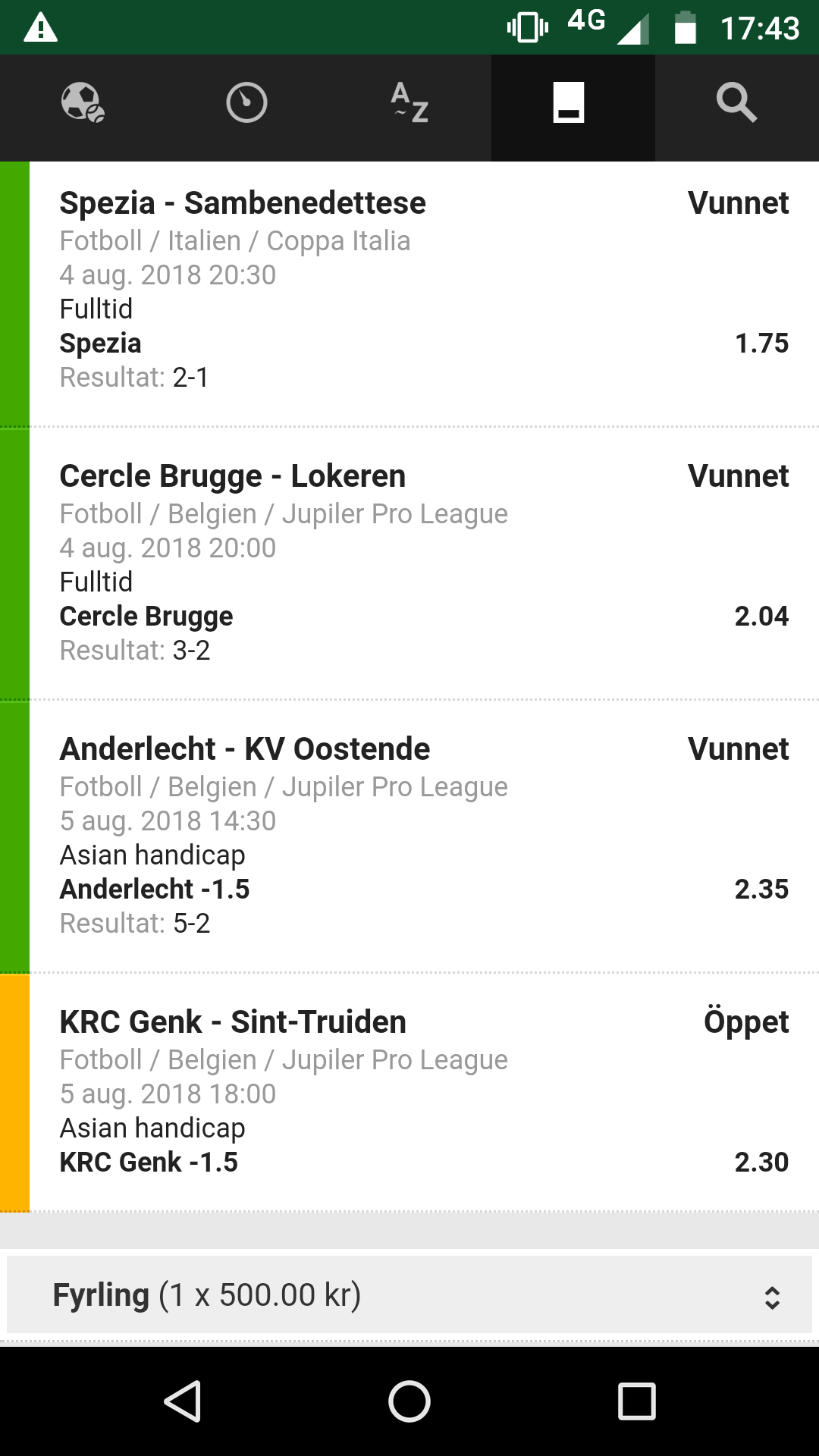
Task: Open the Anderlecht - KV Oostende bet
Action: [x=409, y=836]
